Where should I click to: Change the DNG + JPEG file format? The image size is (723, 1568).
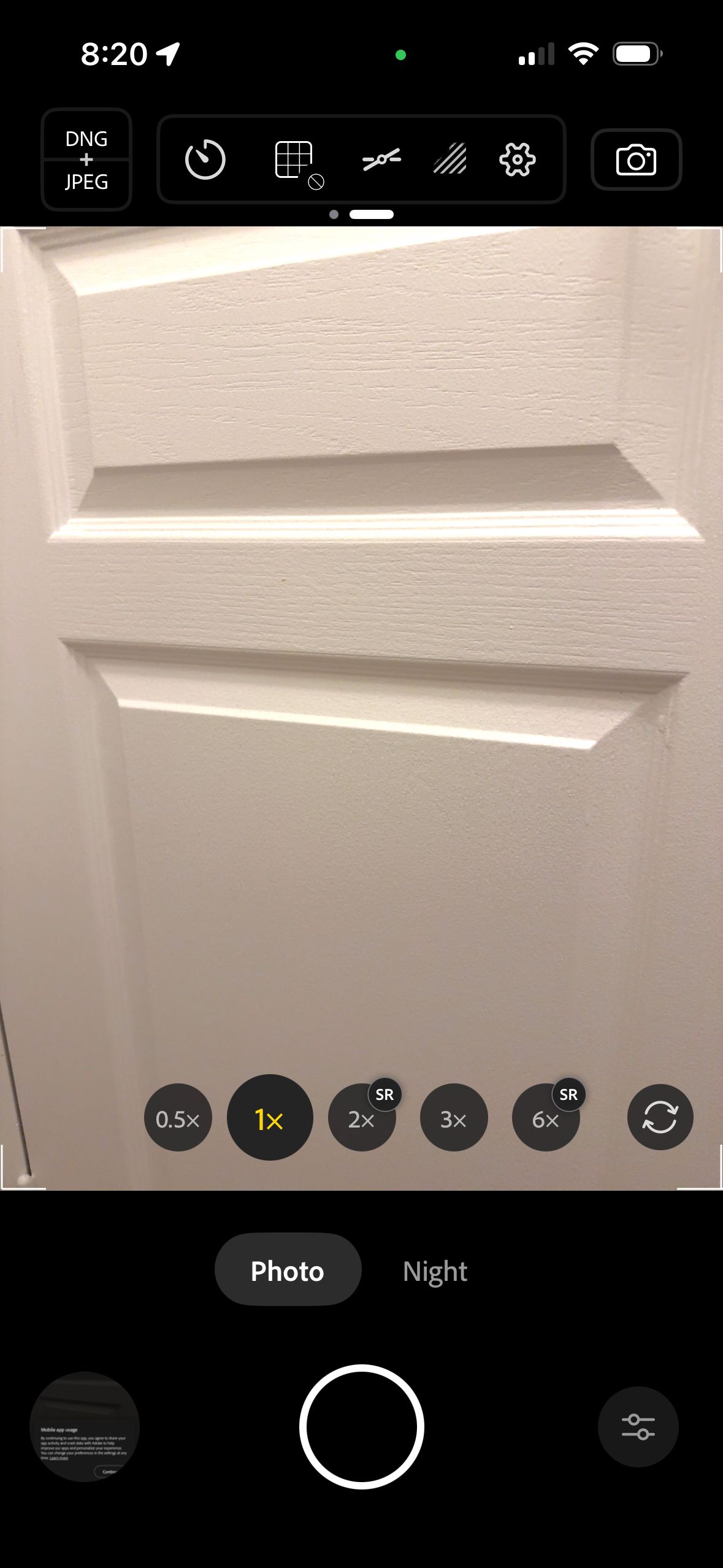86,159
